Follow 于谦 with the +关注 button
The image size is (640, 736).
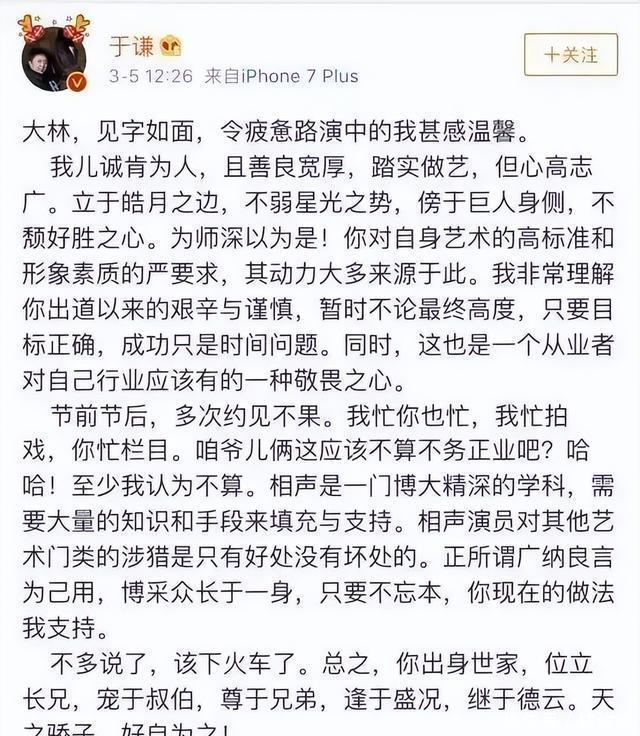click(x=570, y=55)
